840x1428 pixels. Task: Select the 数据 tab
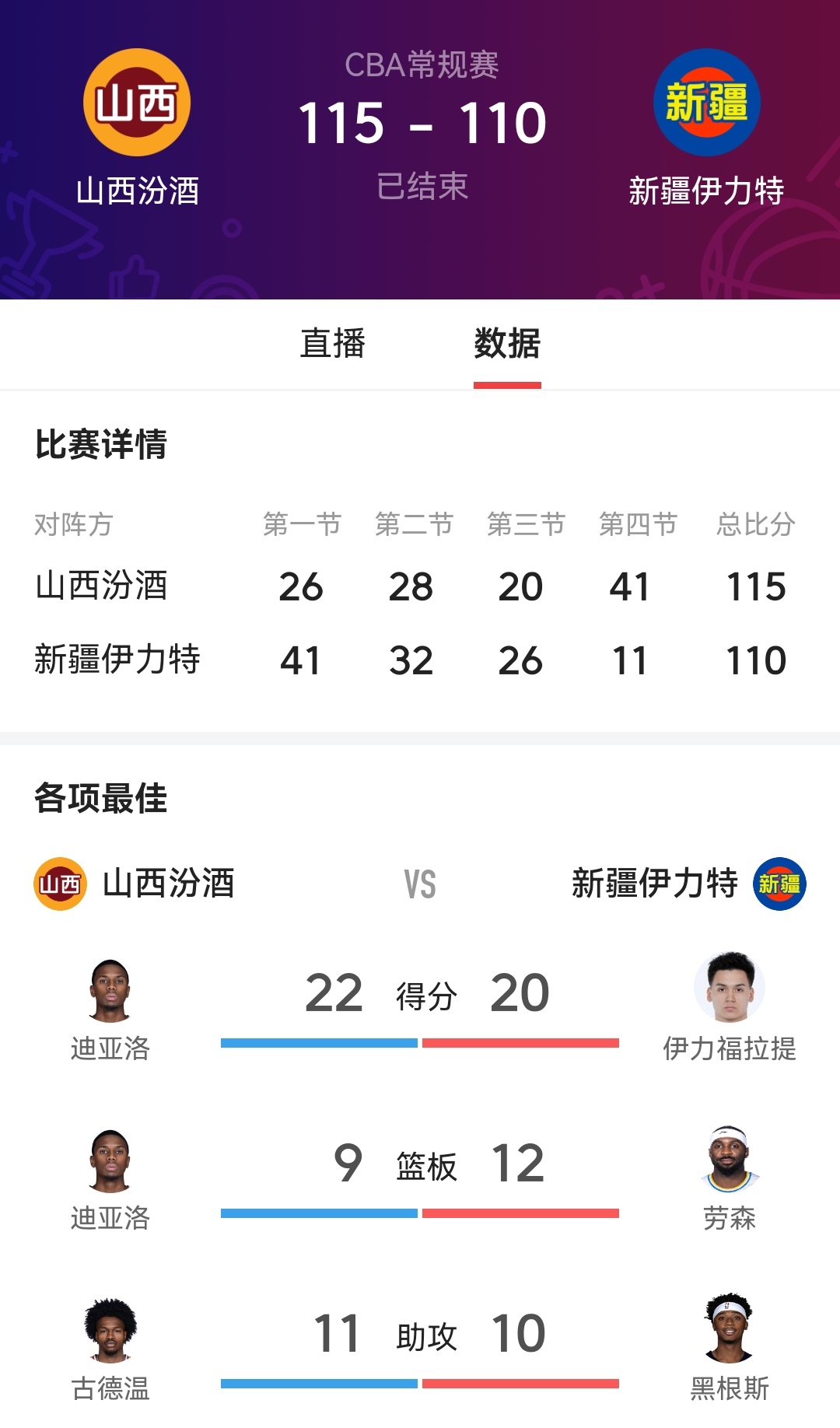click(x=508, y=345)
